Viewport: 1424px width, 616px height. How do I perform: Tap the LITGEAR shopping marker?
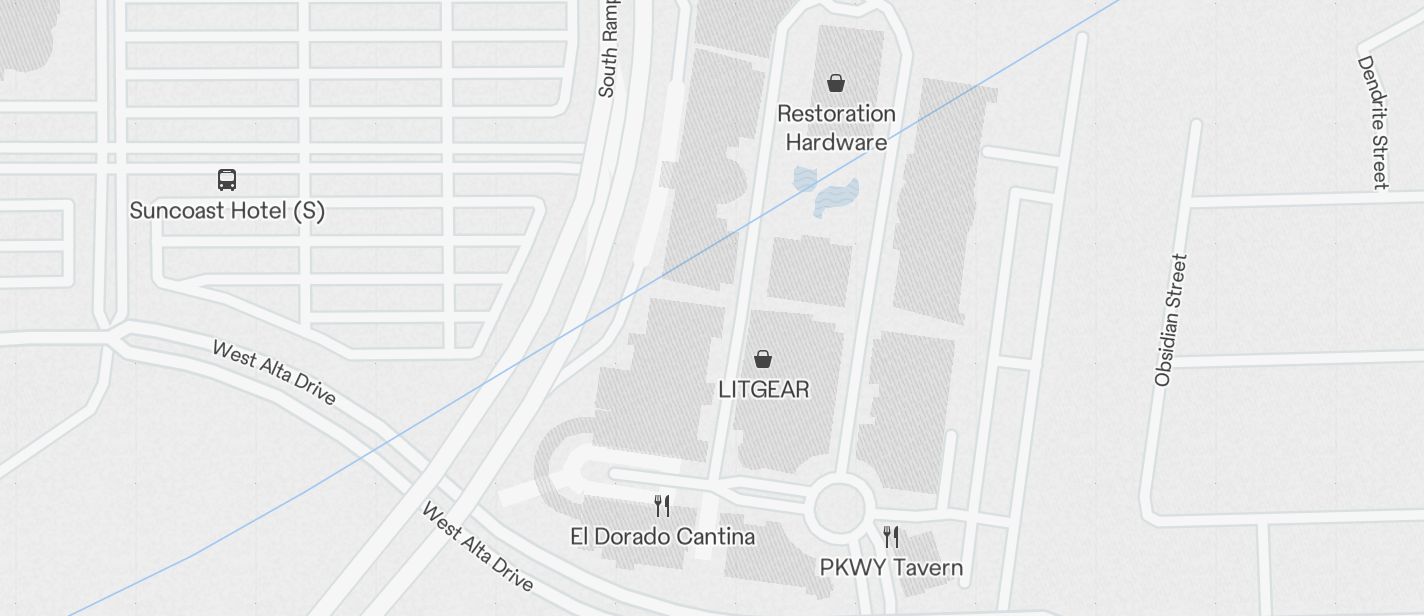[x=763, y=359]
